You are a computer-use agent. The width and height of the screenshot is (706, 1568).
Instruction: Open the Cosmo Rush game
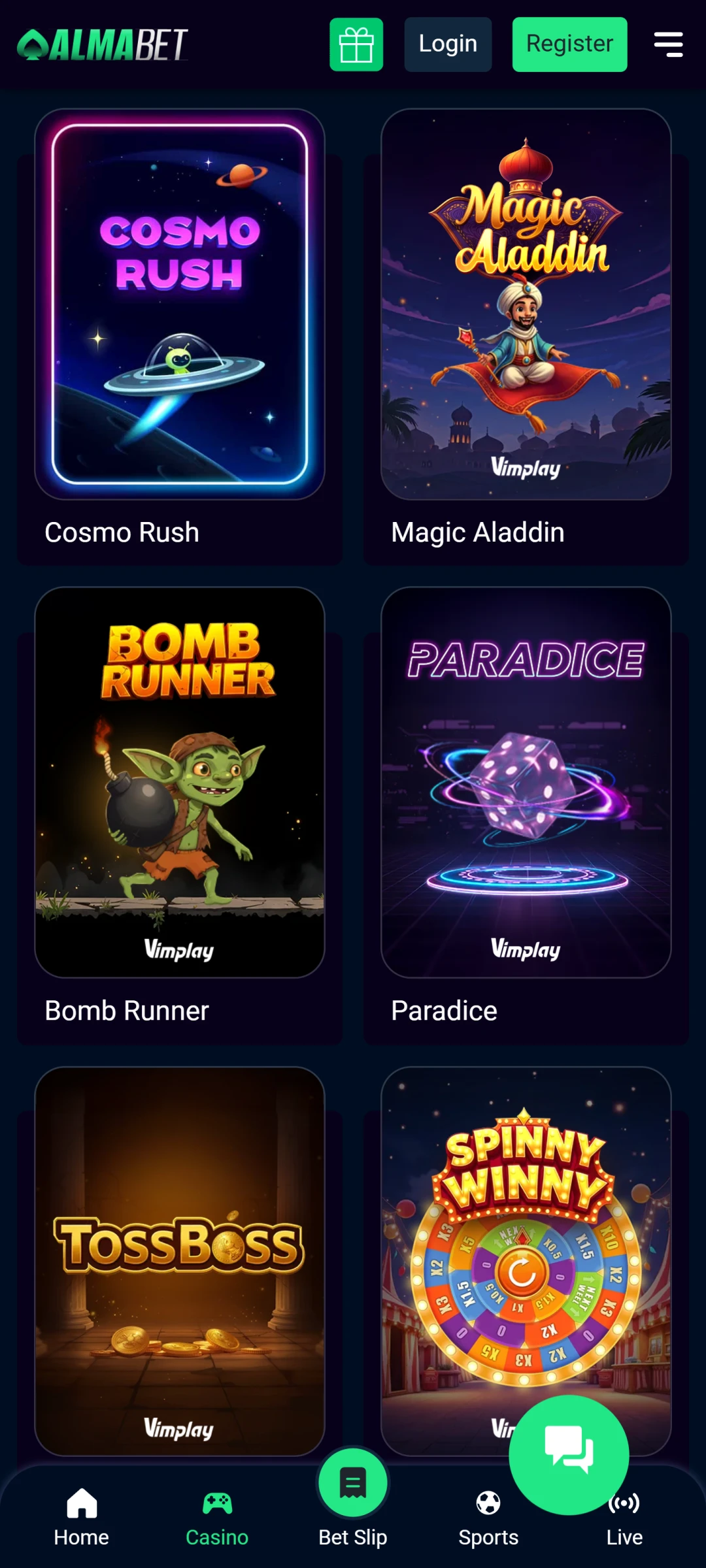point(180,304)
